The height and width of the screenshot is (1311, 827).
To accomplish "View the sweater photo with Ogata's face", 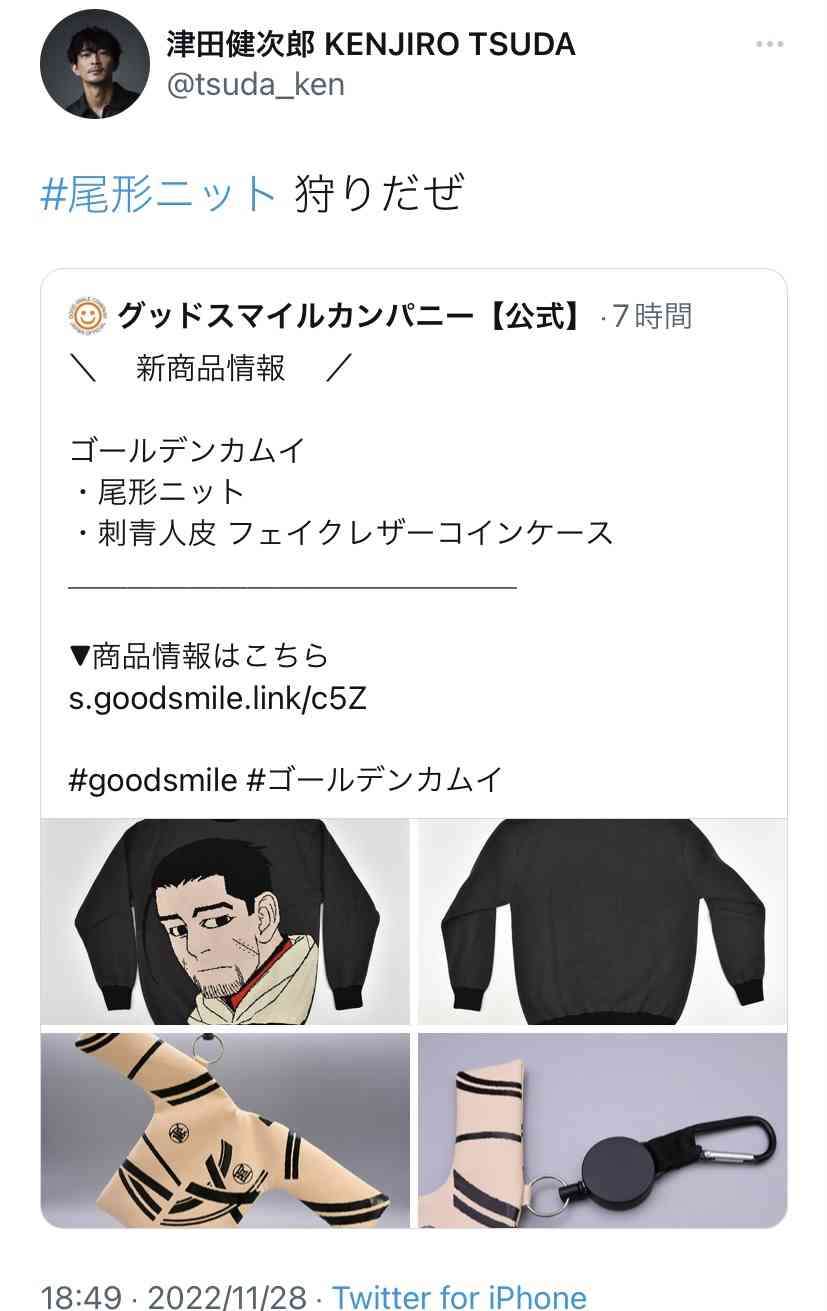I will pyautogui.click(x=225, y=922).
